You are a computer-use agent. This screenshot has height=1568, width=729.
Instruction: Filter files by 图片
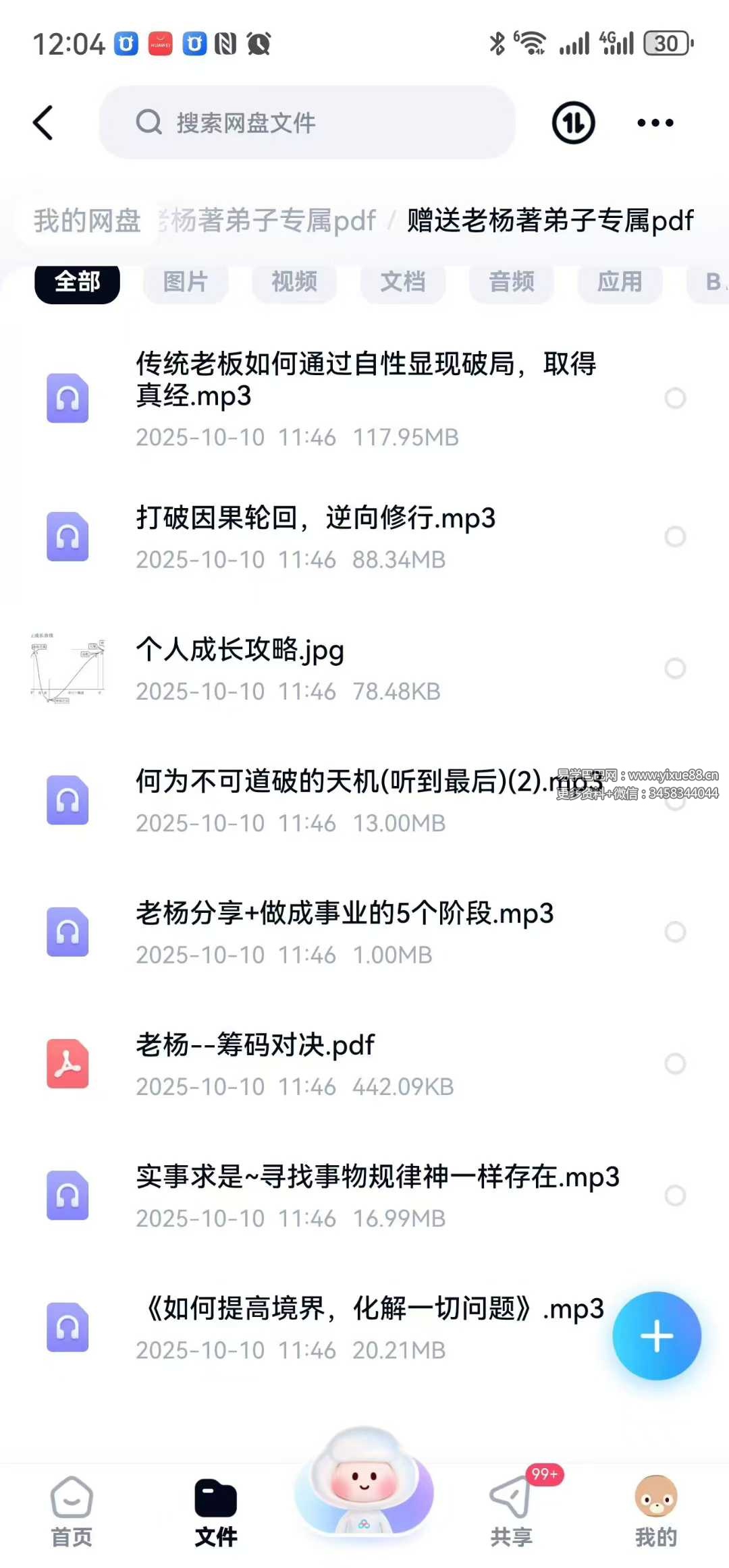pos(185,282)
